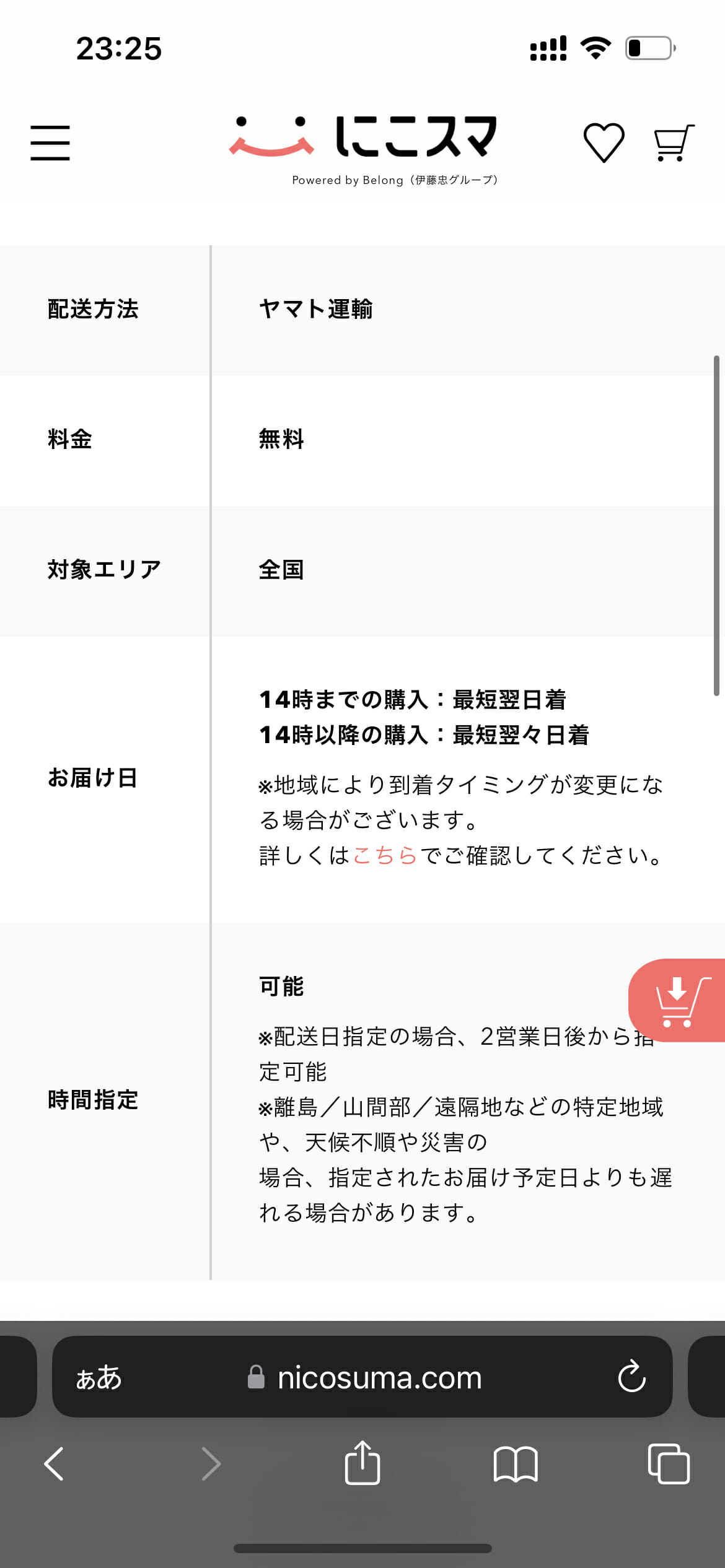Open the favorites heart icon
Image resolution: width=725 pixels, height=1568 pixels.
[604, 142]
